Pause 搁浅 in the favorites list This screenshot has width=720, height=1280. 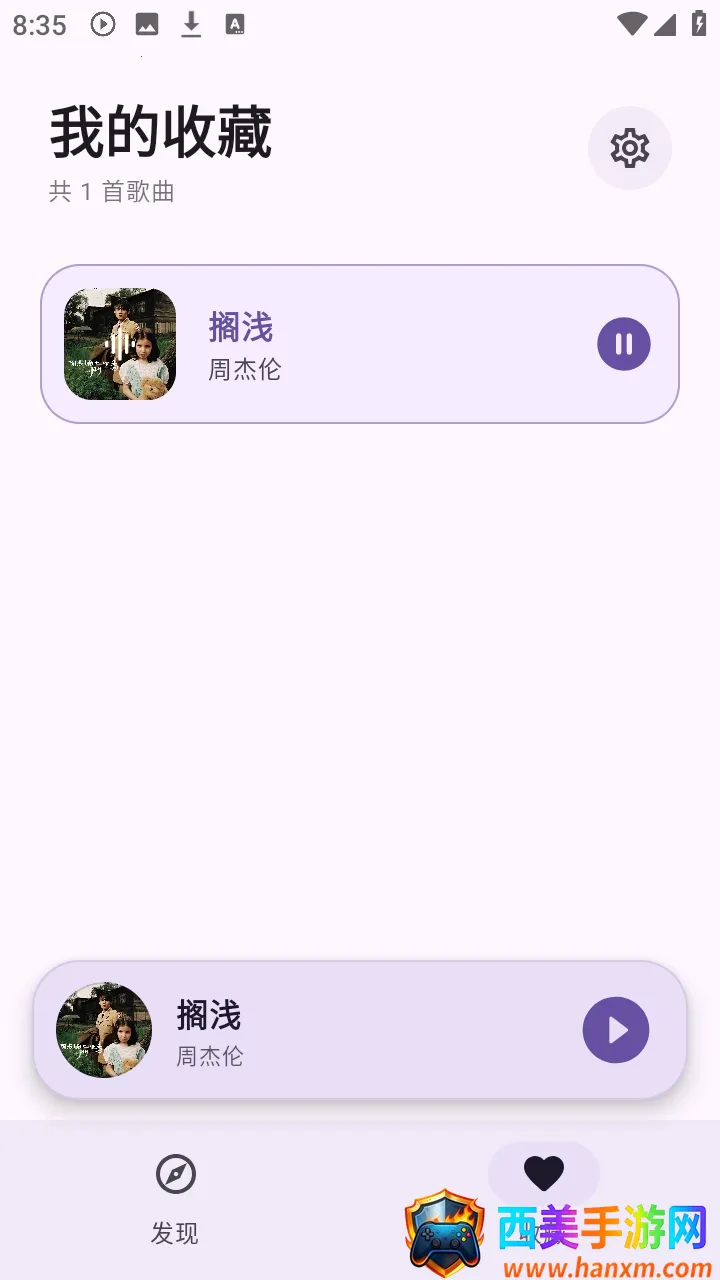pyautogui.click(x=623, y=344)
